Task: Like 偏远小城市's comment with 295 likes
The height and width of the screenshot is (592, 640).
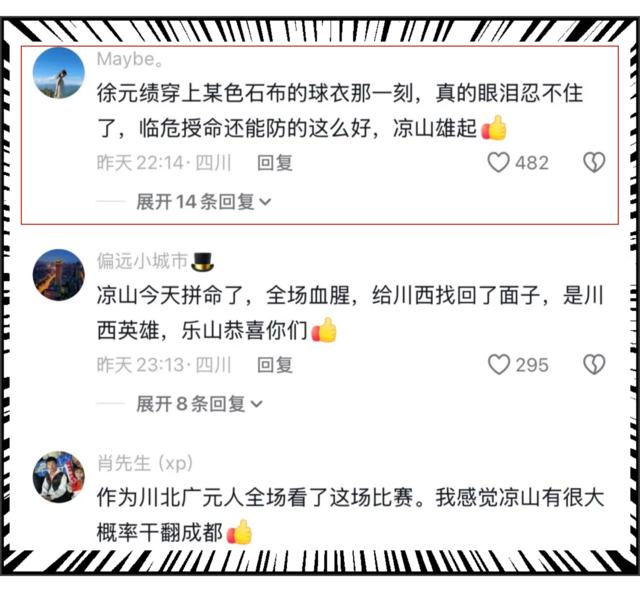Action: pos(499,365)
